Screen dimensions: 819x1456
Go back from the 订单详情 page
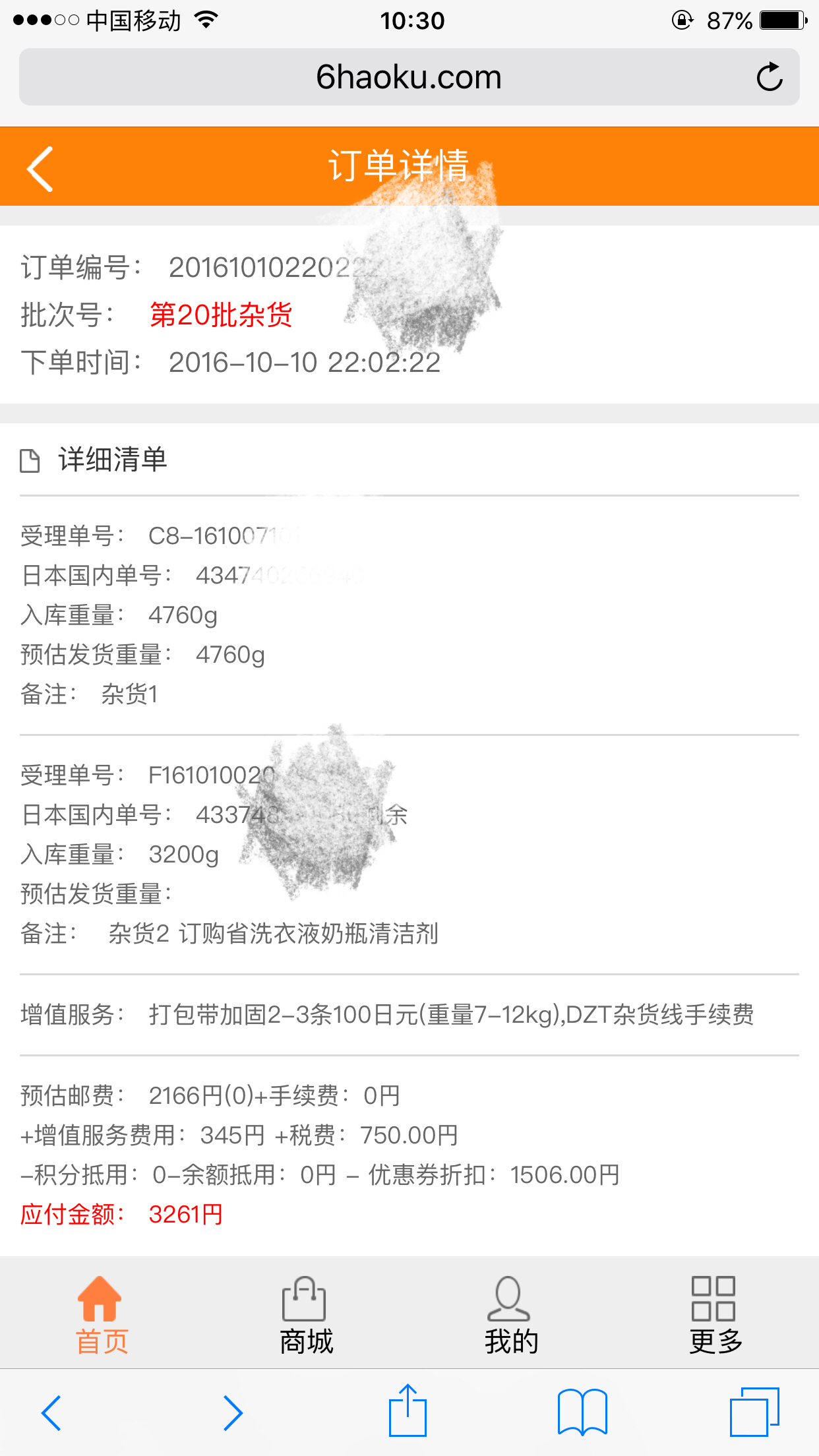click(x=40, y=169)
